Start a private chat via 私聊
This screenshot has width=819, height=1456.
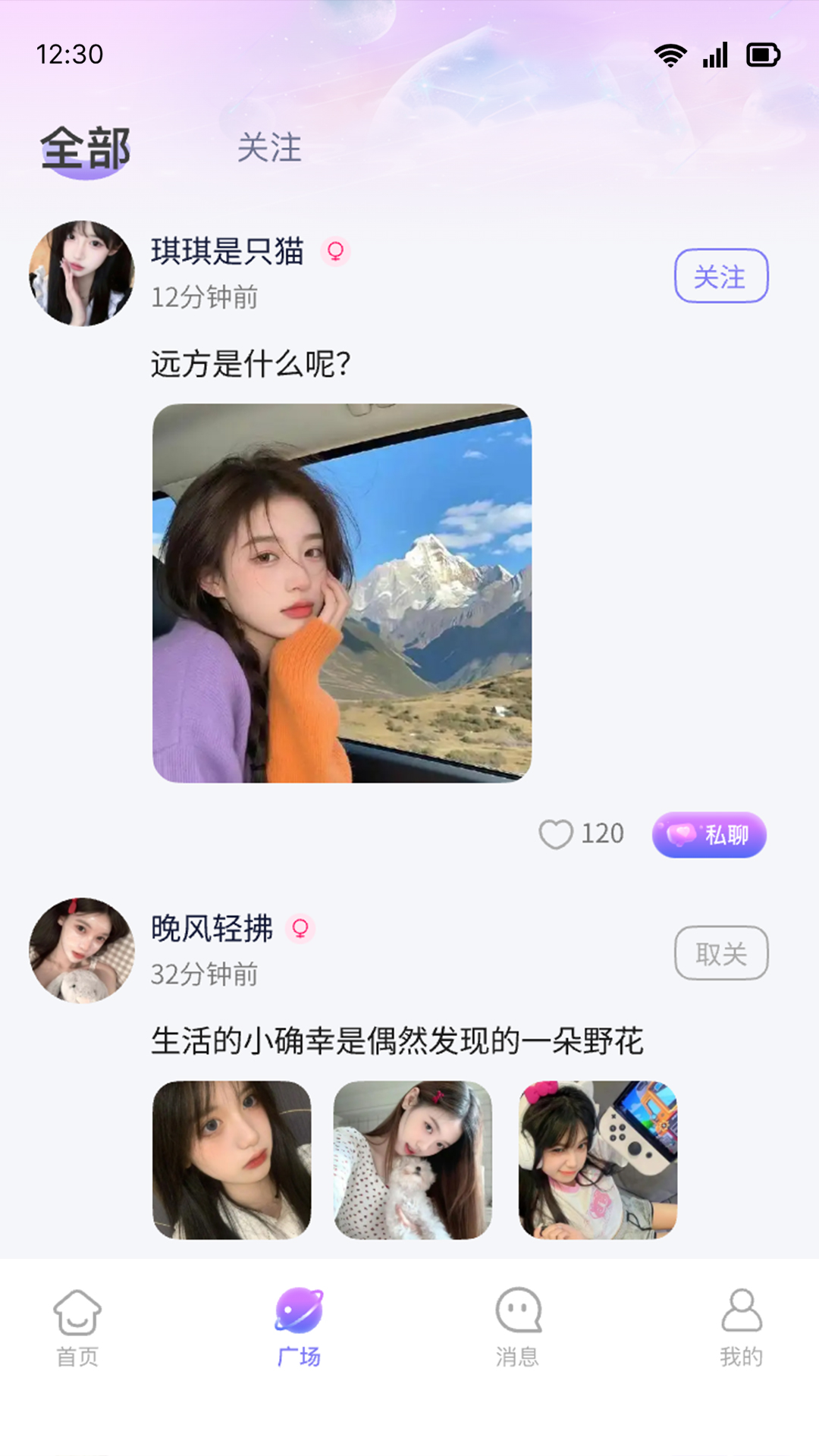click(709, 835)
